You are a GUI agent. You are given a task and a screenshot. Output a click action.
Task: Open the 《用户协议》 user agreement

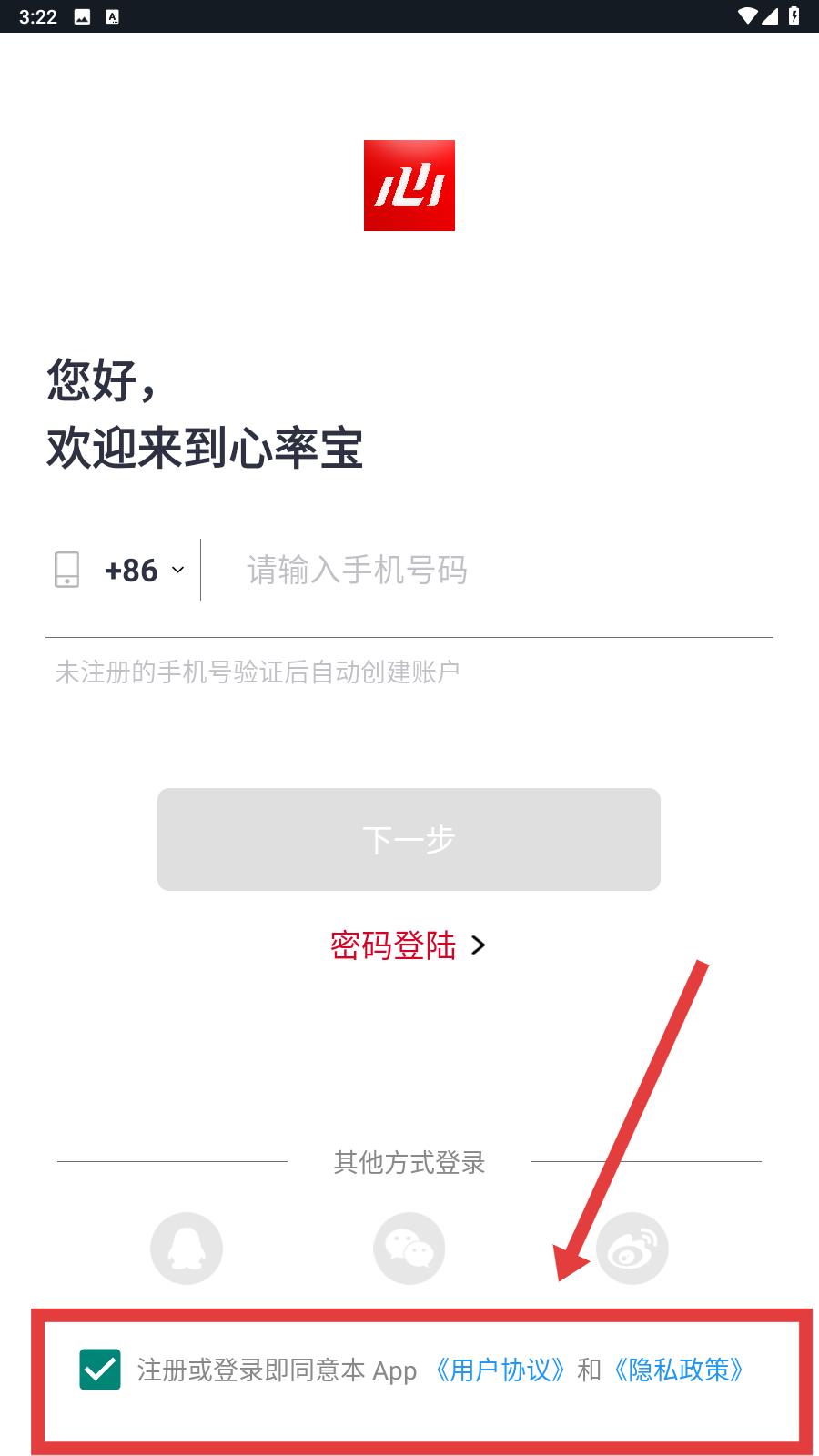500,1370
